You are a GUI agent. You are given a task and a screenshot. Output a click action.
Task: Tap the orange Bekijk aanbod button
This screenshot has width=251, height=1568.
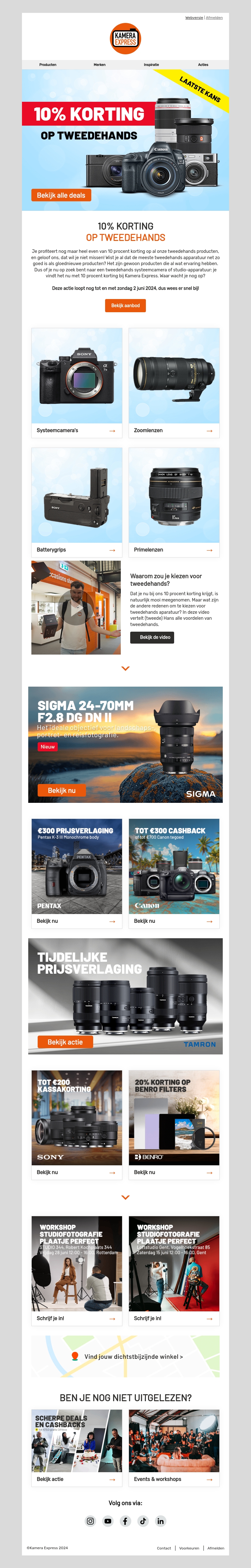125,306
